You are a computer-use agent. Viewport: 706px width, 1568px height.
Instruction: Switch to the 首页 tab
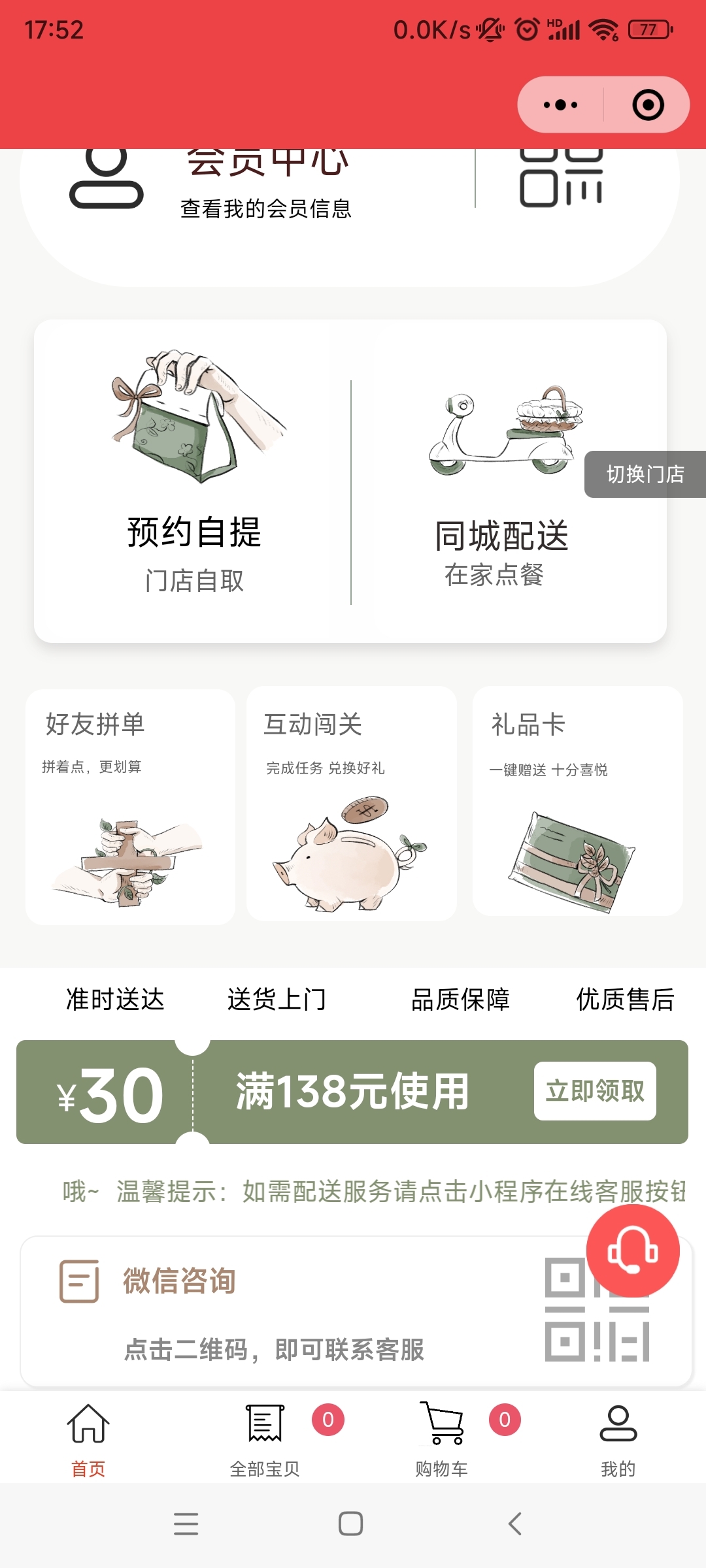(x=88, y=1437)
